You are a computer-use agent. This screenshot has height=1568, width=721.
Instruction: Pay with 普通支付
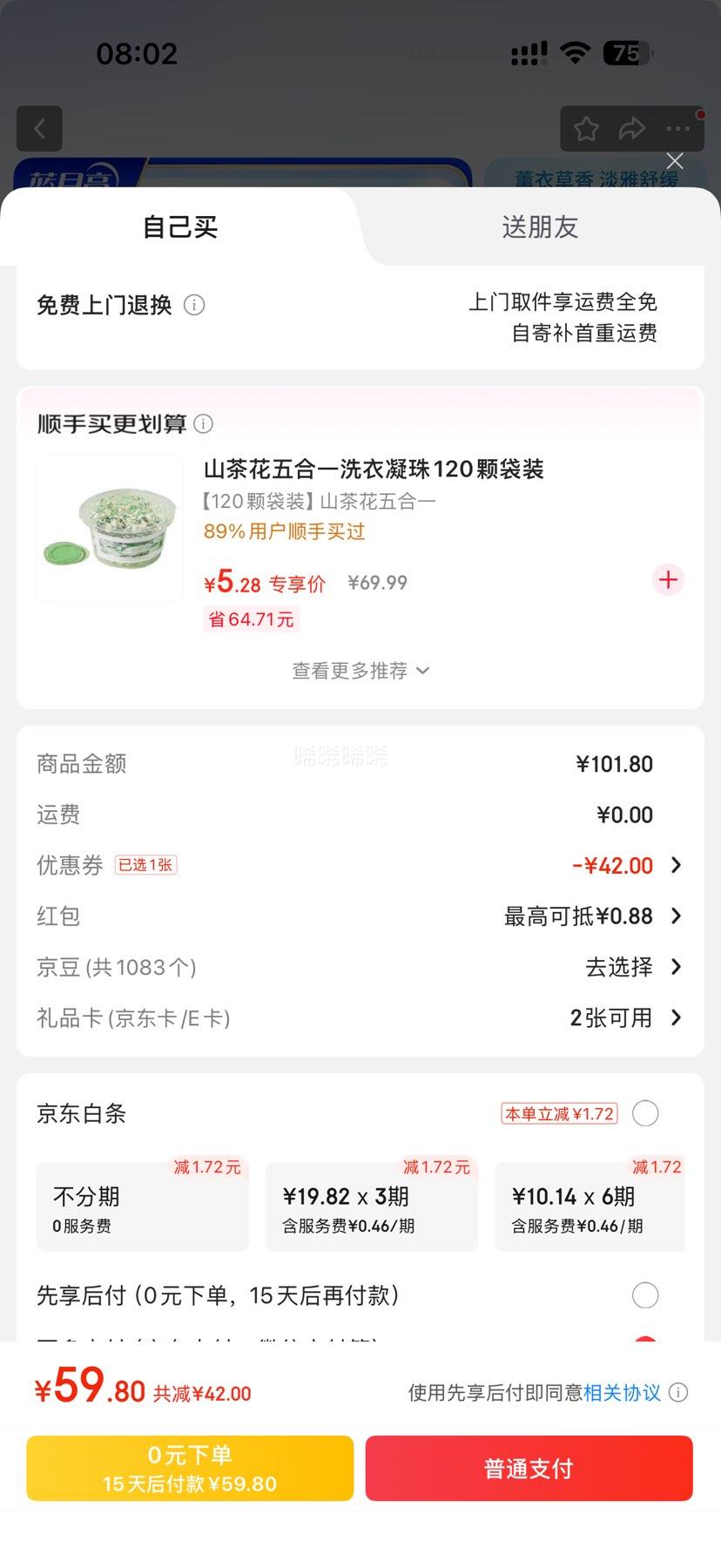coord(529,1469)
